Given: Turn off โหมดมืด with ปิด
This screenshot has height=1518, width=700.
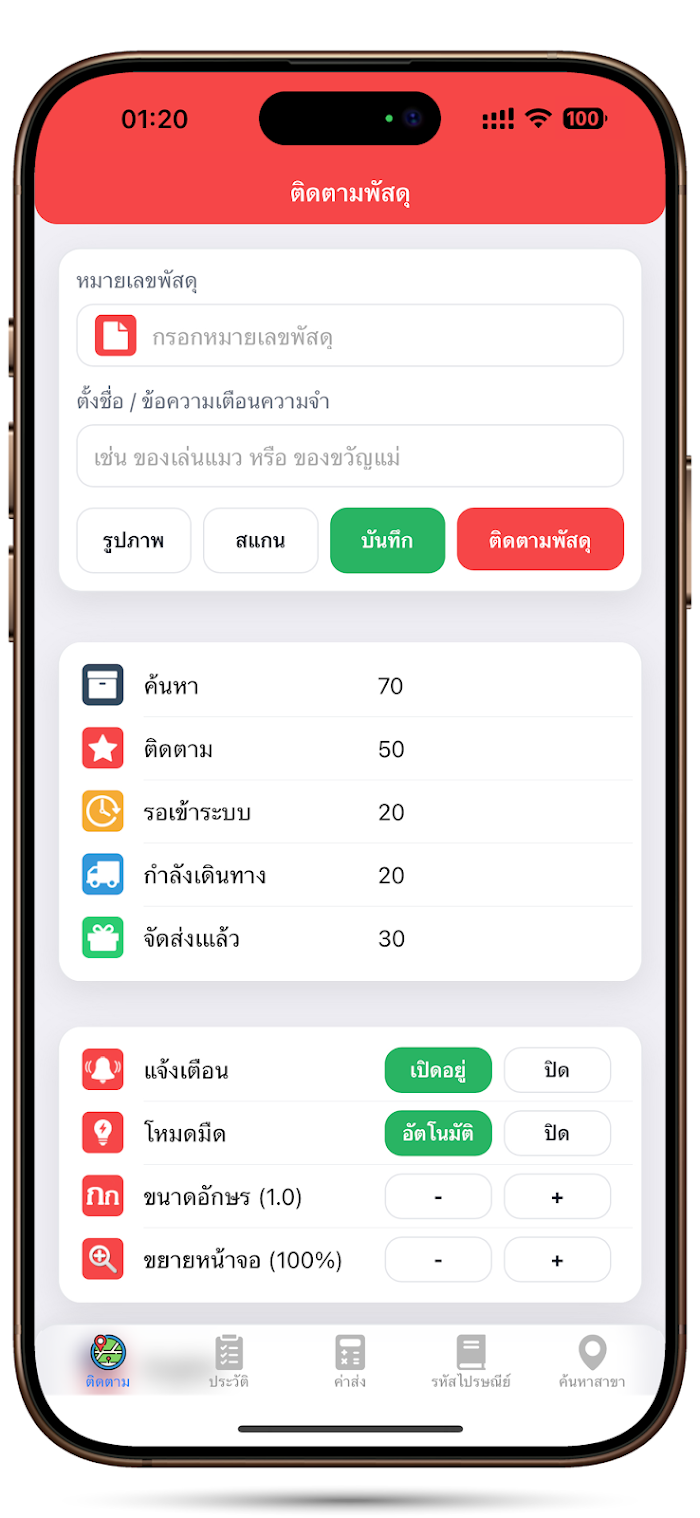Looking at the screenshot, I should click(557, 1133).
